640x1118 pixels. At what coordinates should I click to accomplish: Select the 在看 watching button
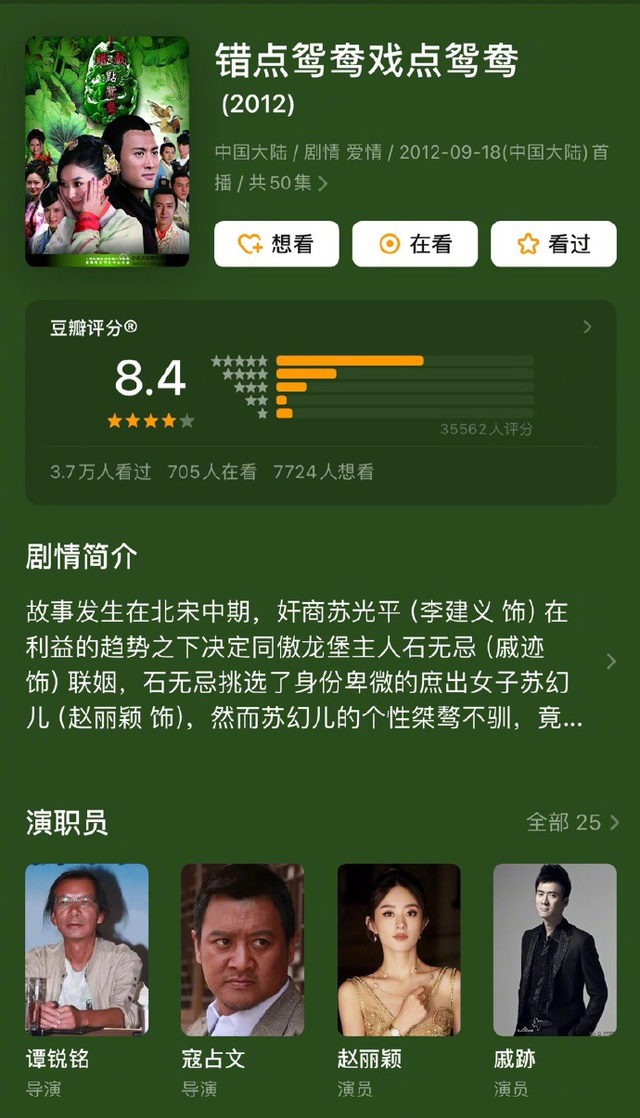(414, 244)
